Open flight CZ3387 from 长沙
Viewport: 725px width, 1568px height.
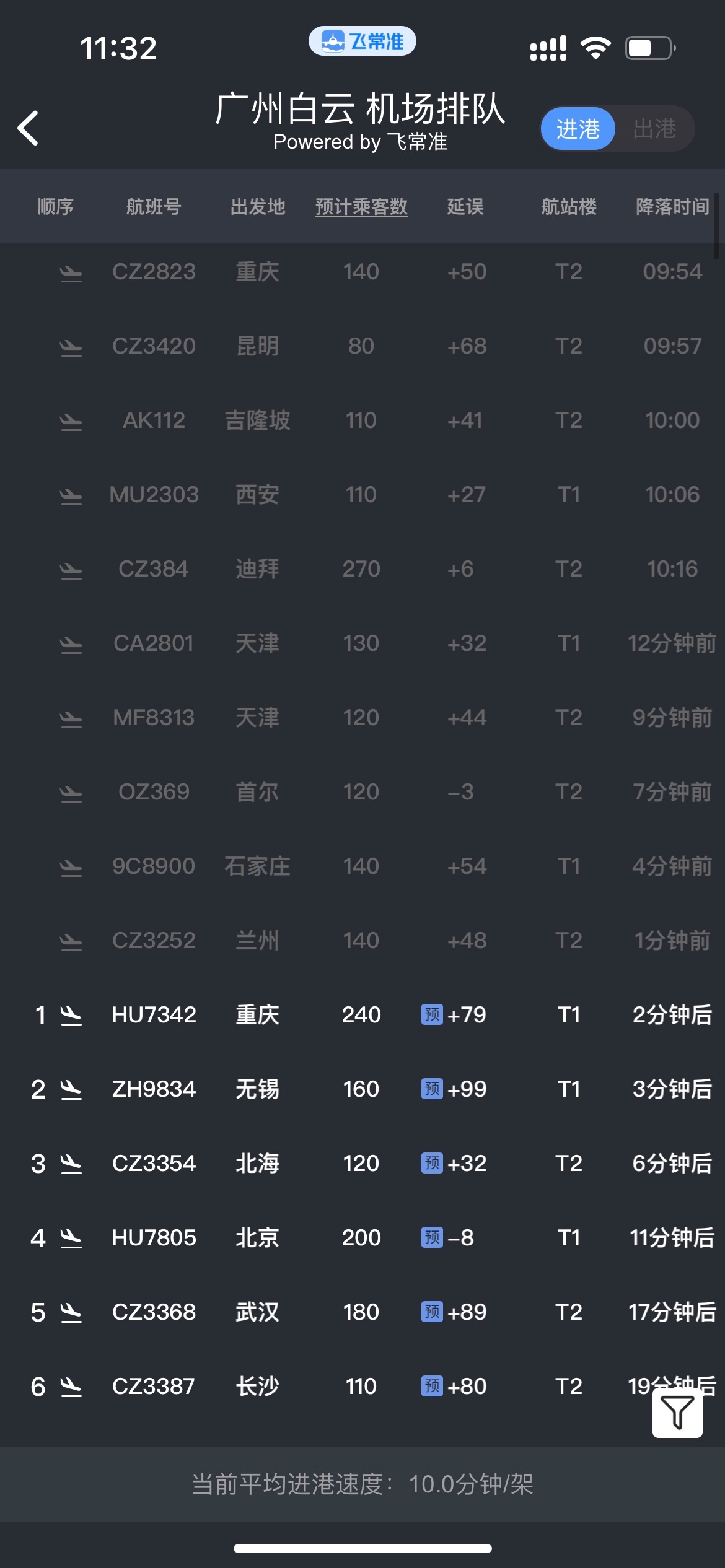click(x=154, y=1387)
